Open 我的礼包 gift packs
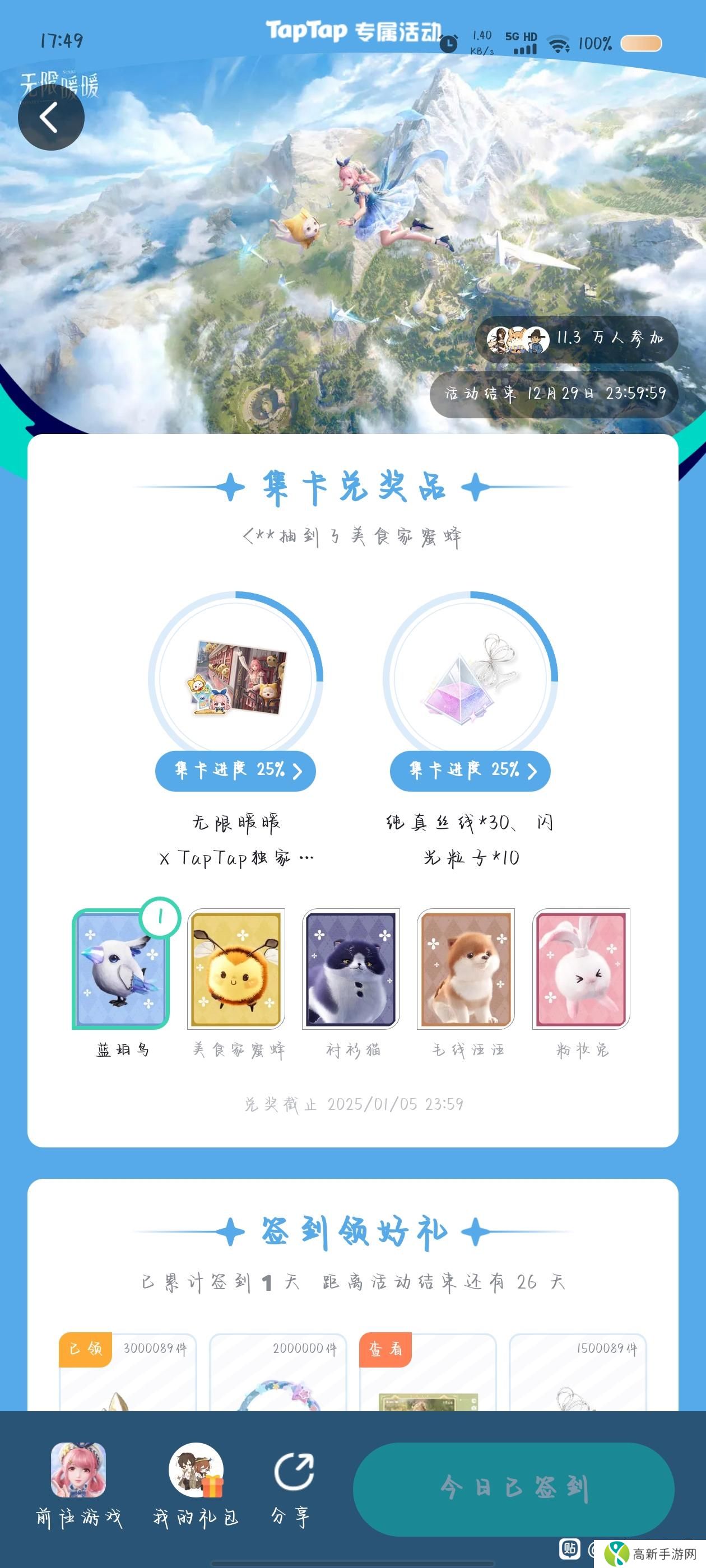This screenshot has width=706, height=1568. 196,1486
